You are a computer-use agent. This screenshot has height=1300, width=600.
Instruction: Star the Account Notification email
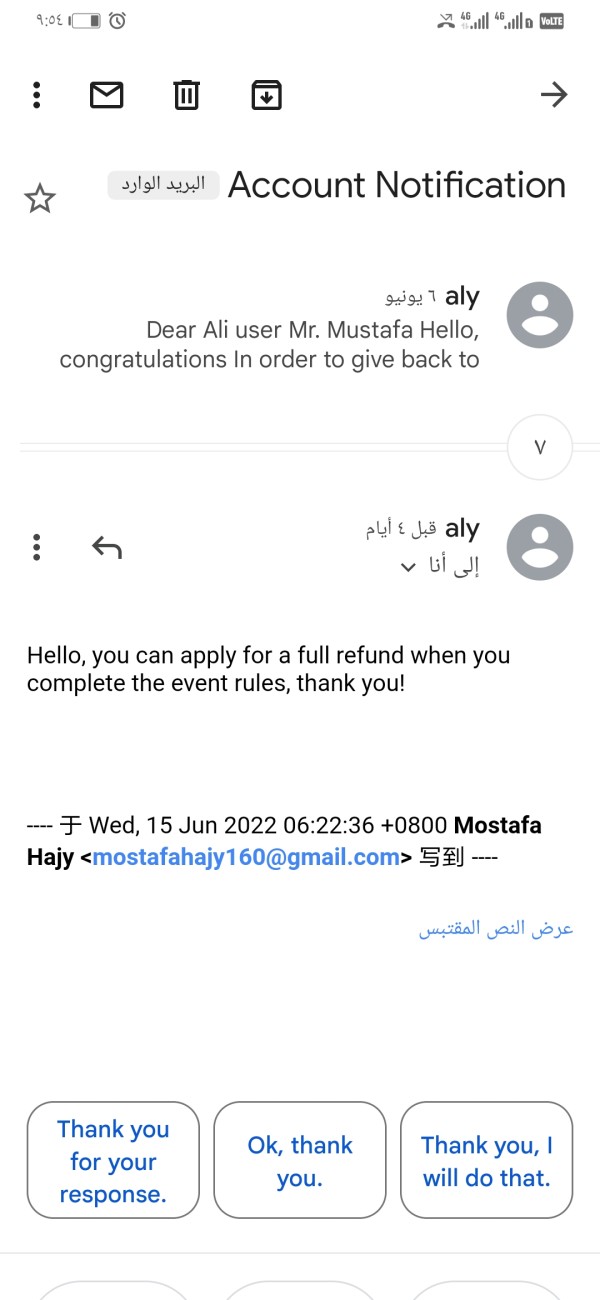(x=39, y=199)
